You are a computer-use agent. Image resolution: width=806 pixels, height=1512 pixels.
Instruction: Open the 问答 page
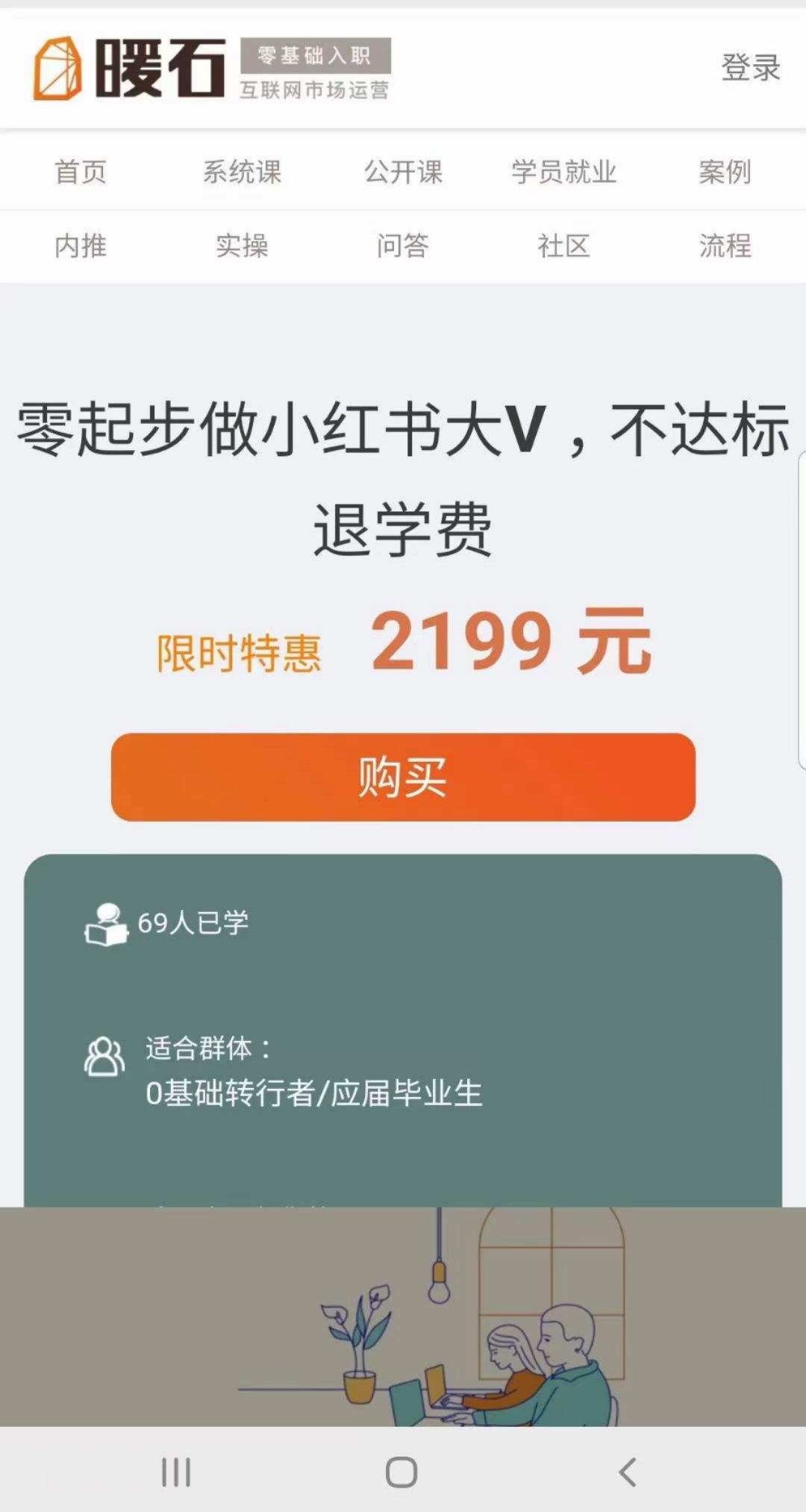[x=403, y=246]
